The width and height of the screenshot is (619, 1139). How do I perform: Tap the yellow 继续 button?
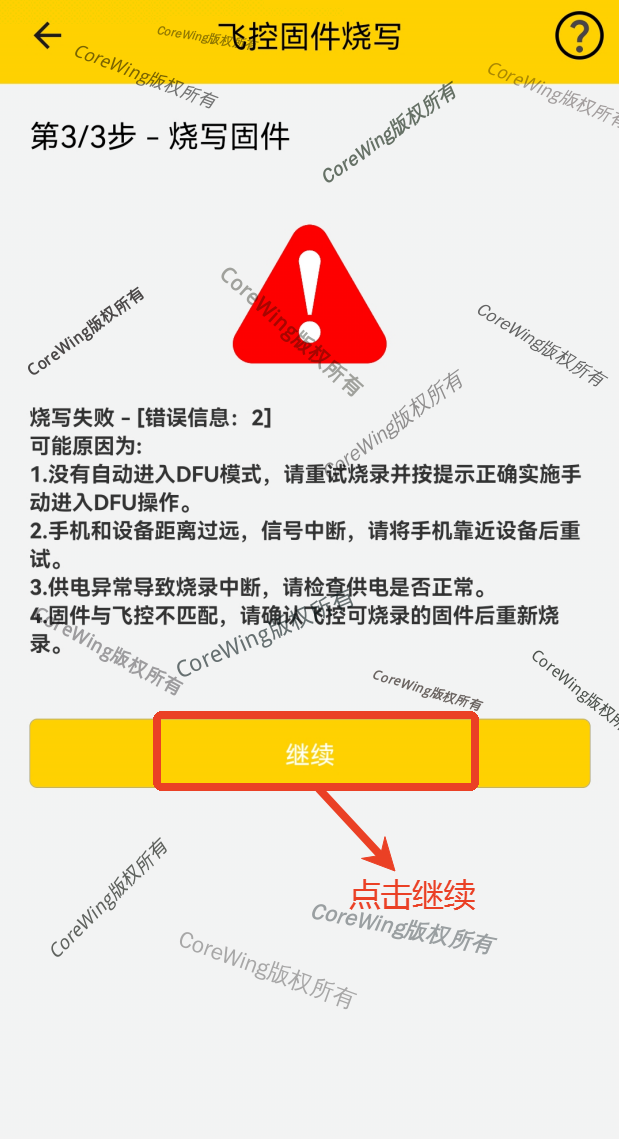310,753
